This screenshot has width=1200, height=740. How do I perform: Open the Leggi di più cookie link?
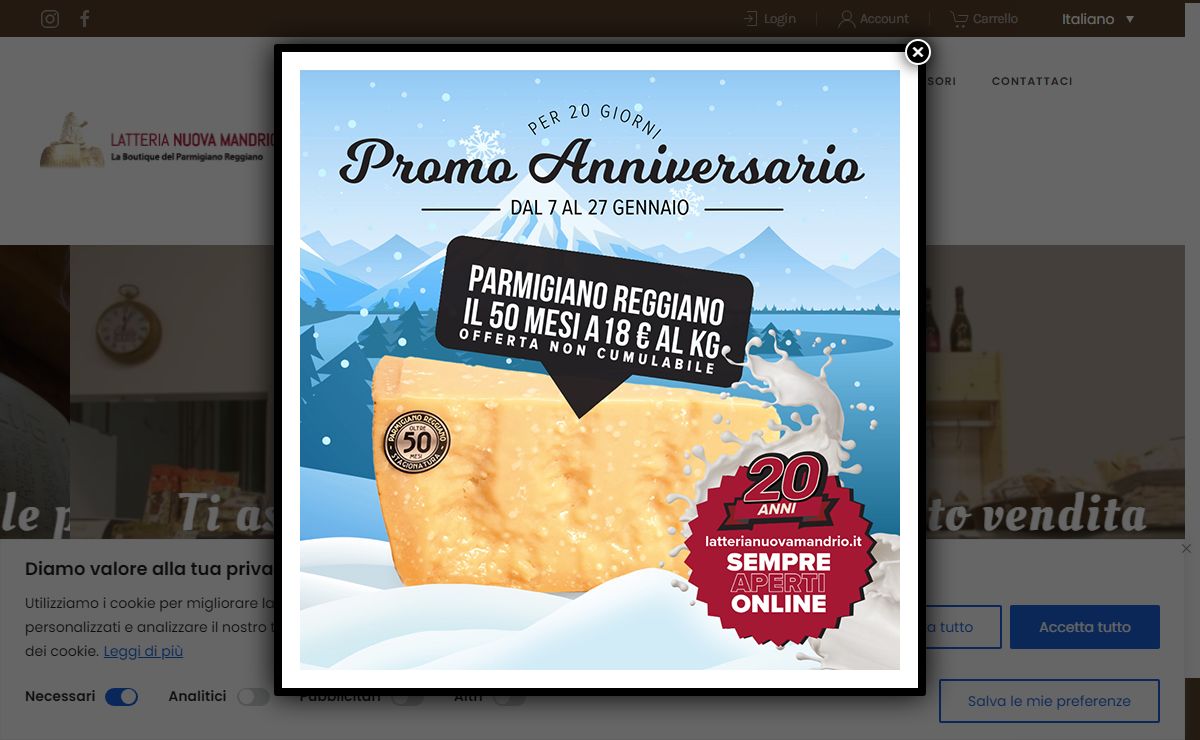(143, 651)
